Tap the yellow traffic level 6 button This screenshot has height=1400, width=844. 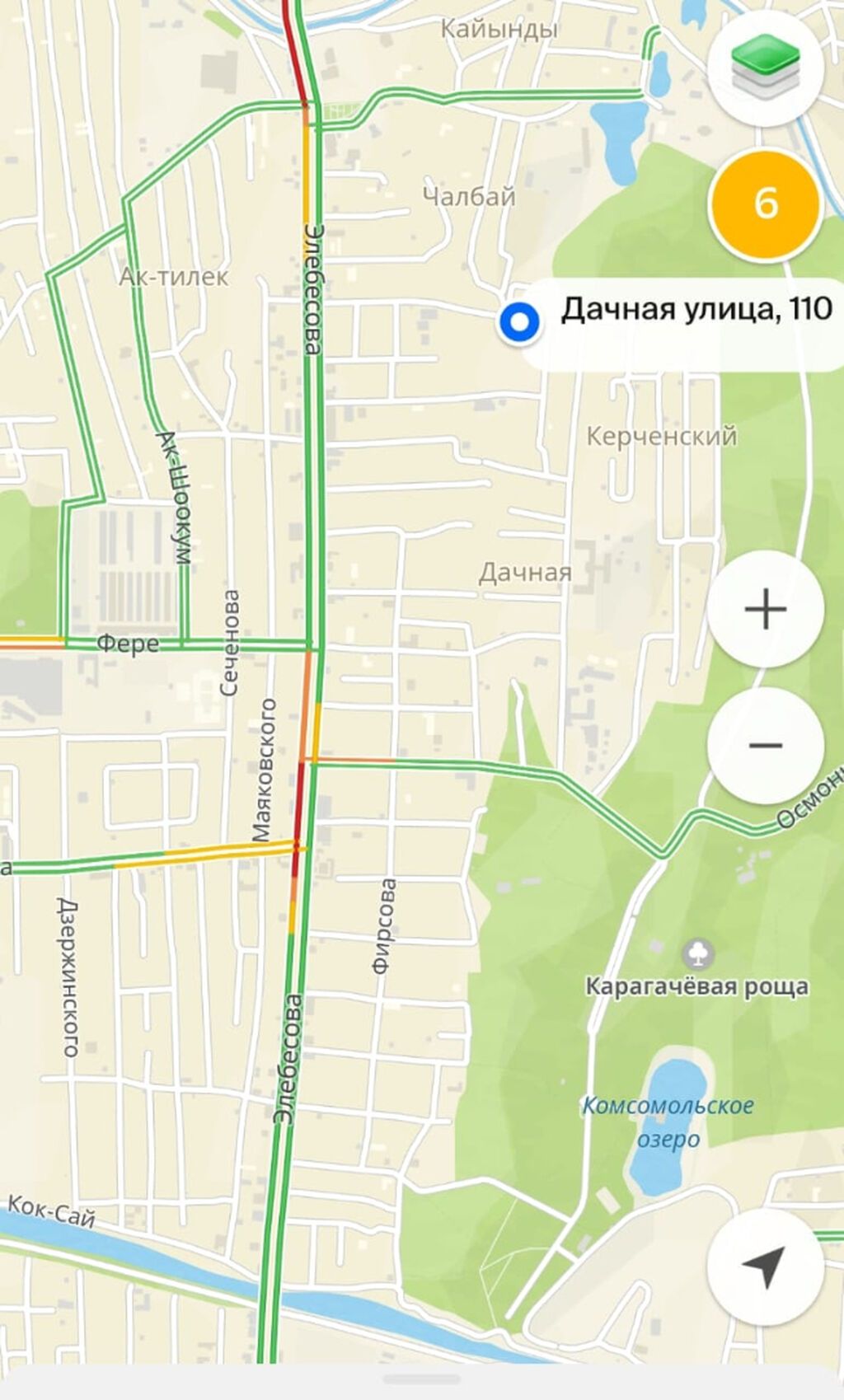766,204
